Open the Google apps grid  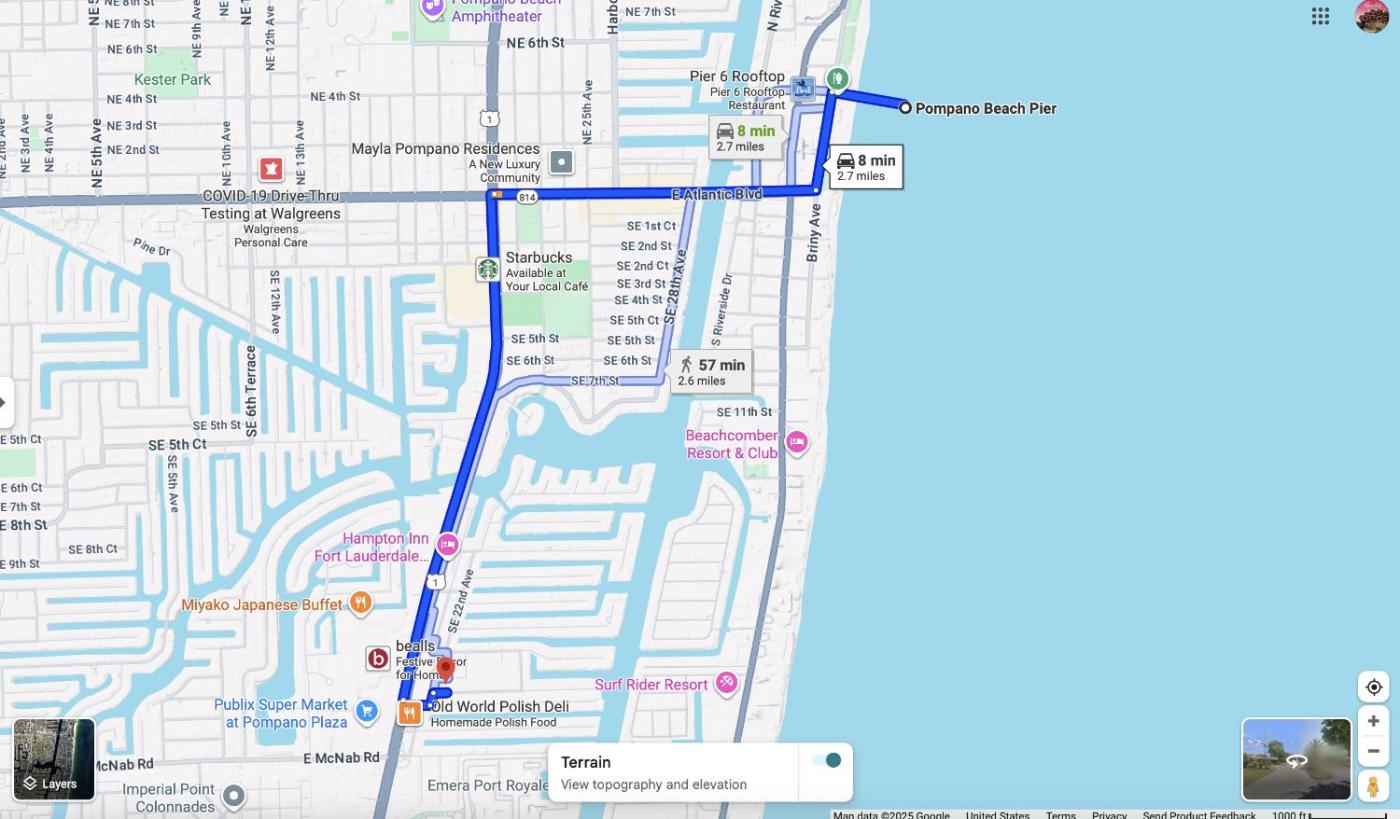1320,16
